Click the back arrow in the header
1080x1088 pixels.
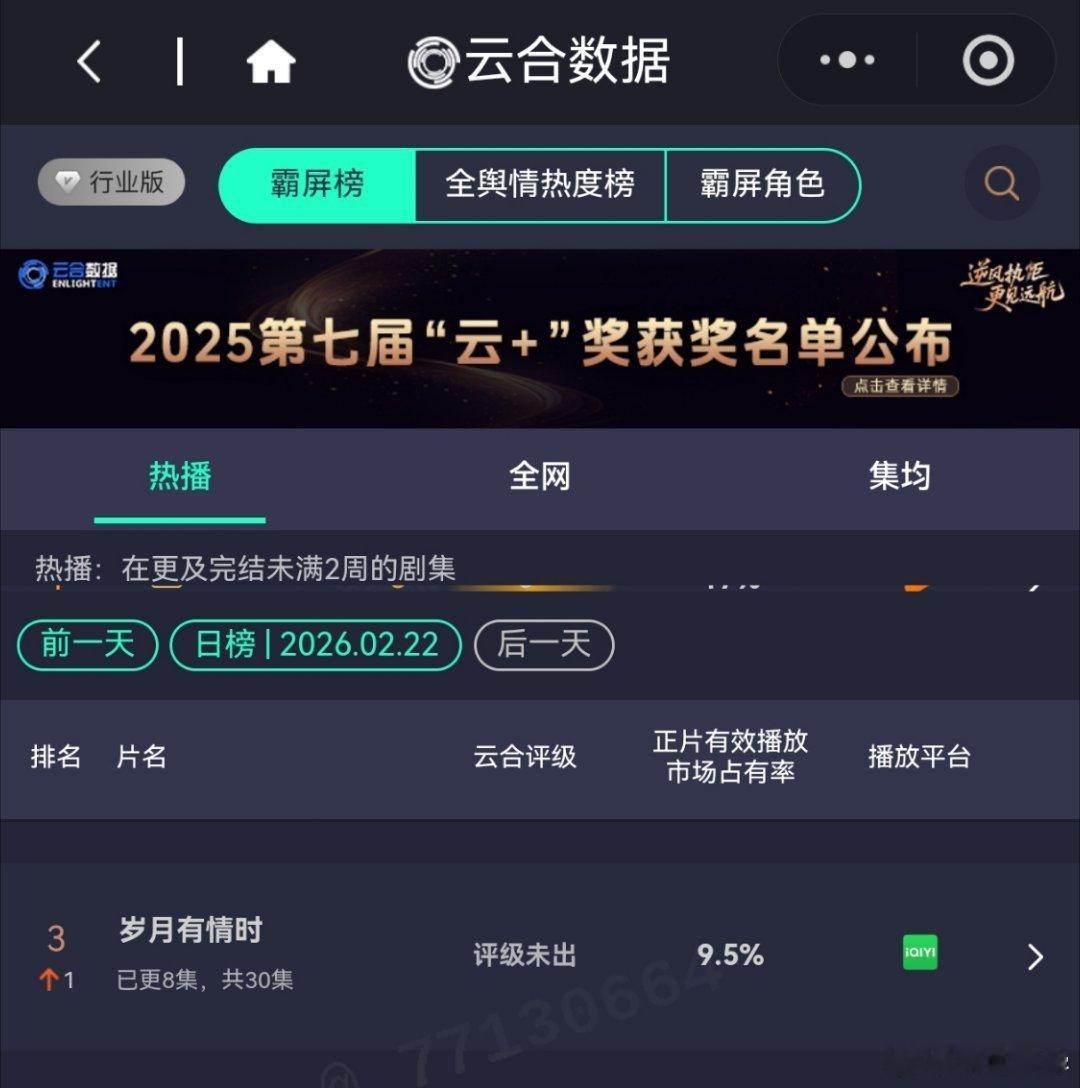pos(89,60)
